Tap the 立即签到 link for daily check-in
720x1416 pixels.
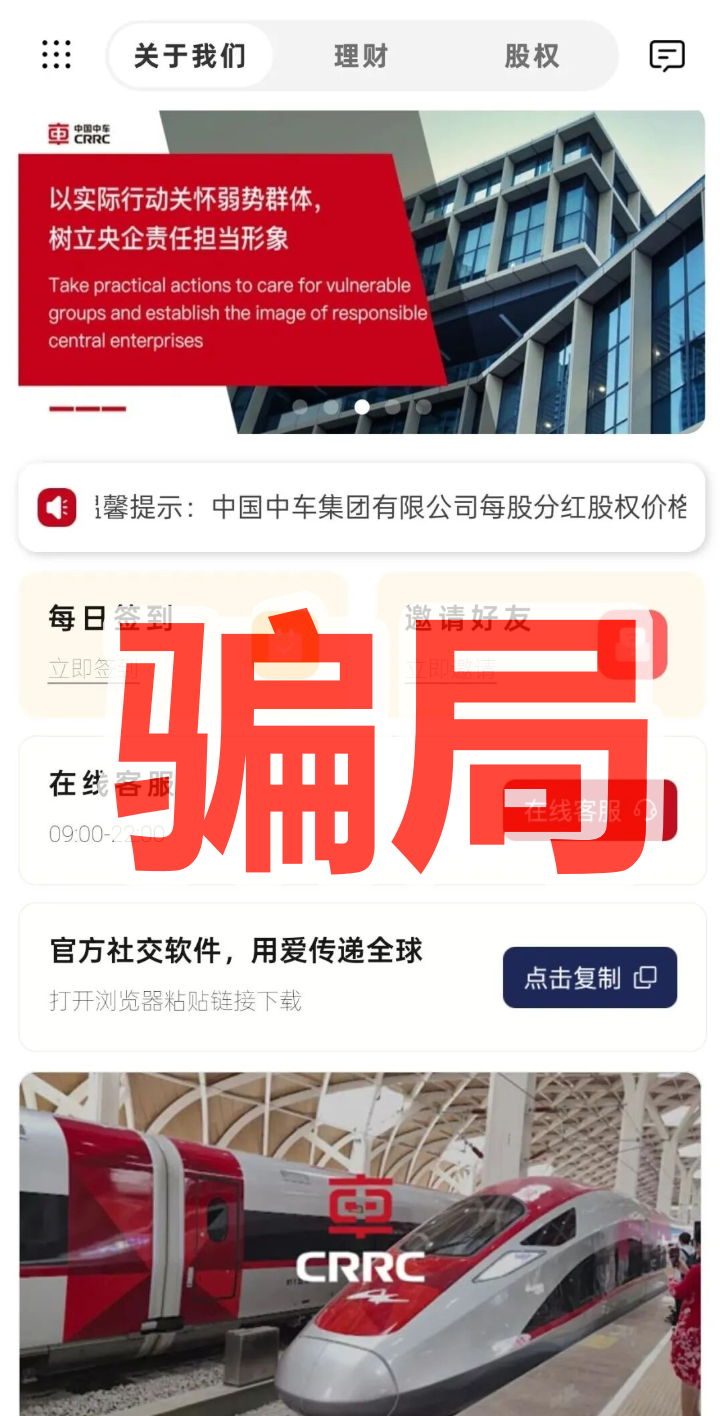point(93,670)
